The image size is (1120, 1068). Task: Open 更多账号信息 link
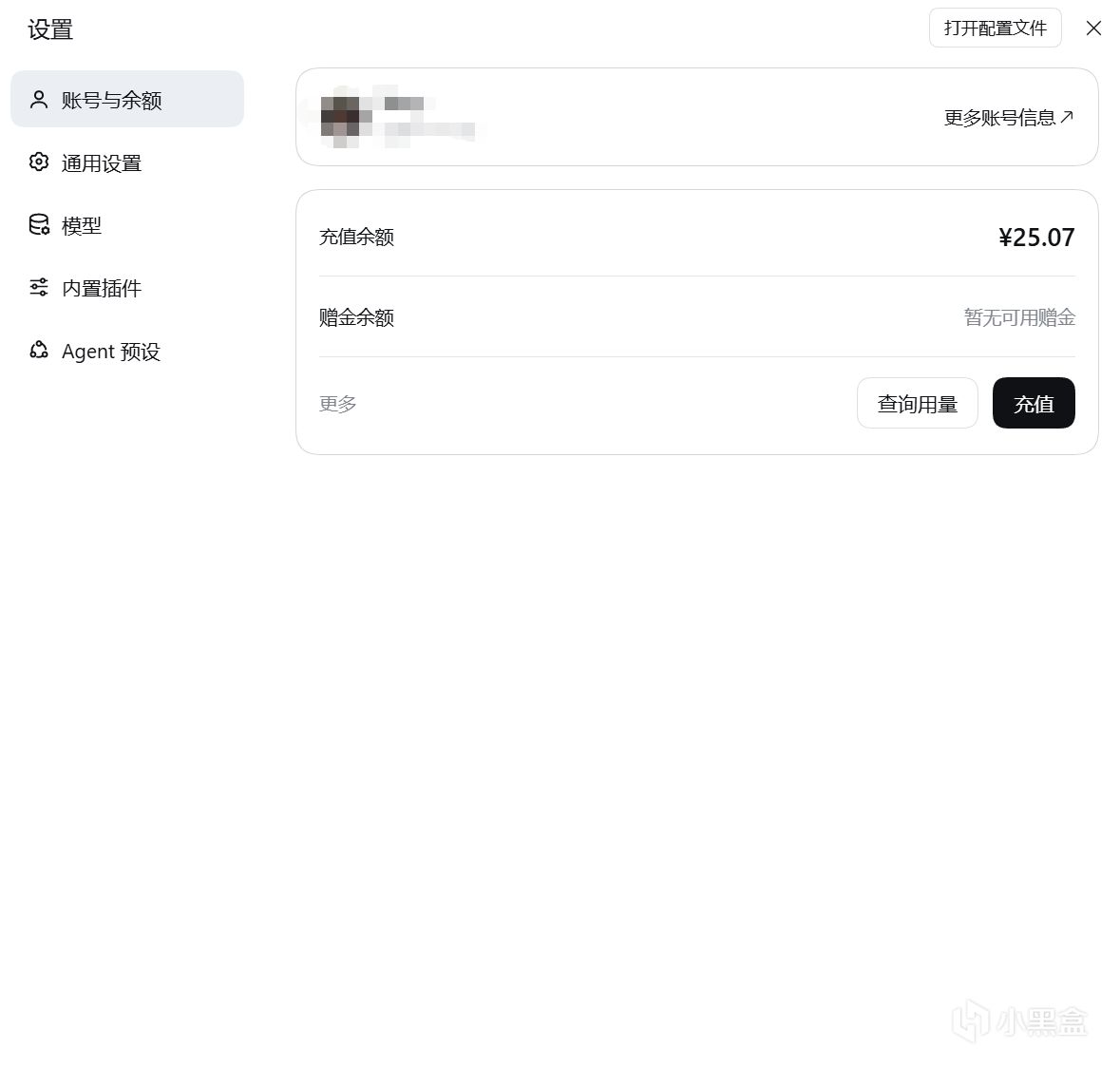click(1009, 118)
